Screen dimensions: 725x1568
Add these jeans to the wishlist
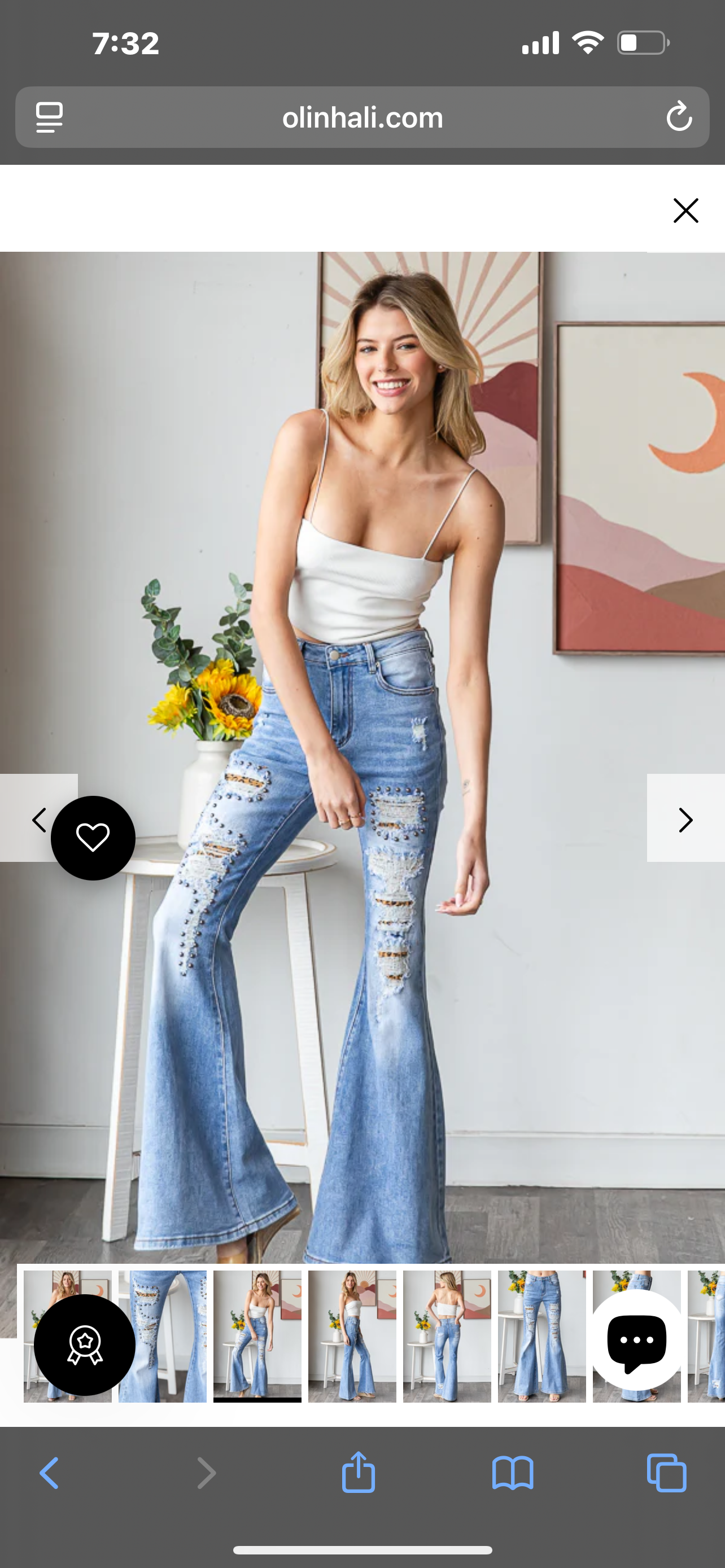point(93,838)
